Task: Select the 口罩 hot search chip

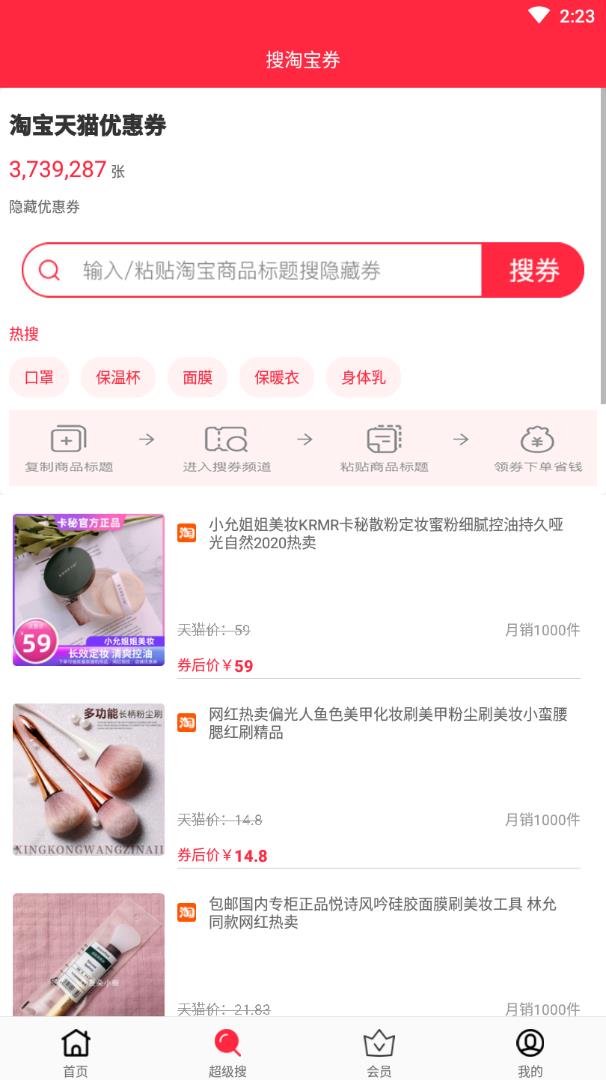Action: [39, 378]
